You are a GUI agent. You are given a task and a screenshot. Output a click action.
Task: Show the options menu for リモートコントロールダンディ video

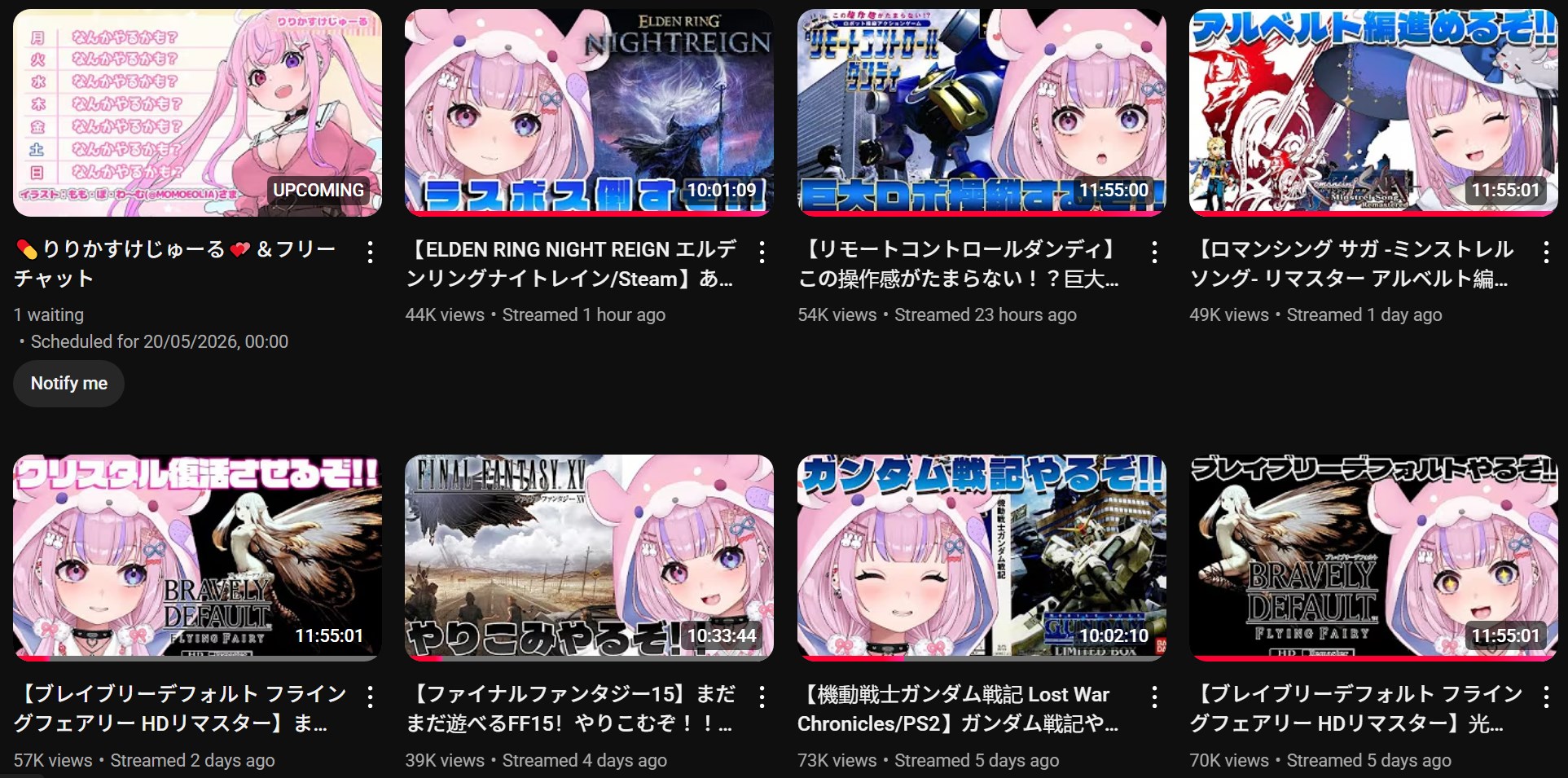(1154, 252)
